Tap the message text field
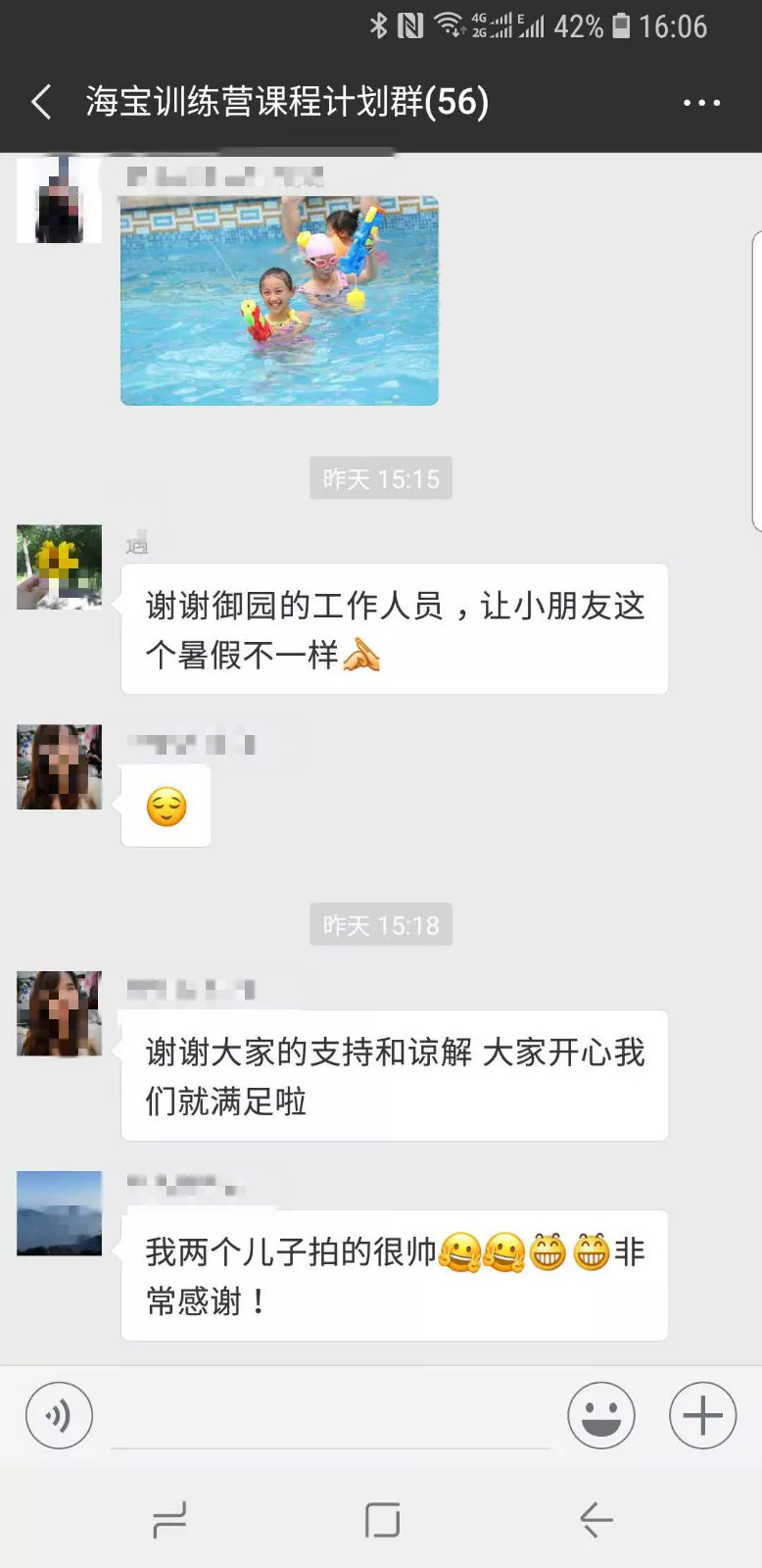 pyautogui.click(x=330, y=1417)
